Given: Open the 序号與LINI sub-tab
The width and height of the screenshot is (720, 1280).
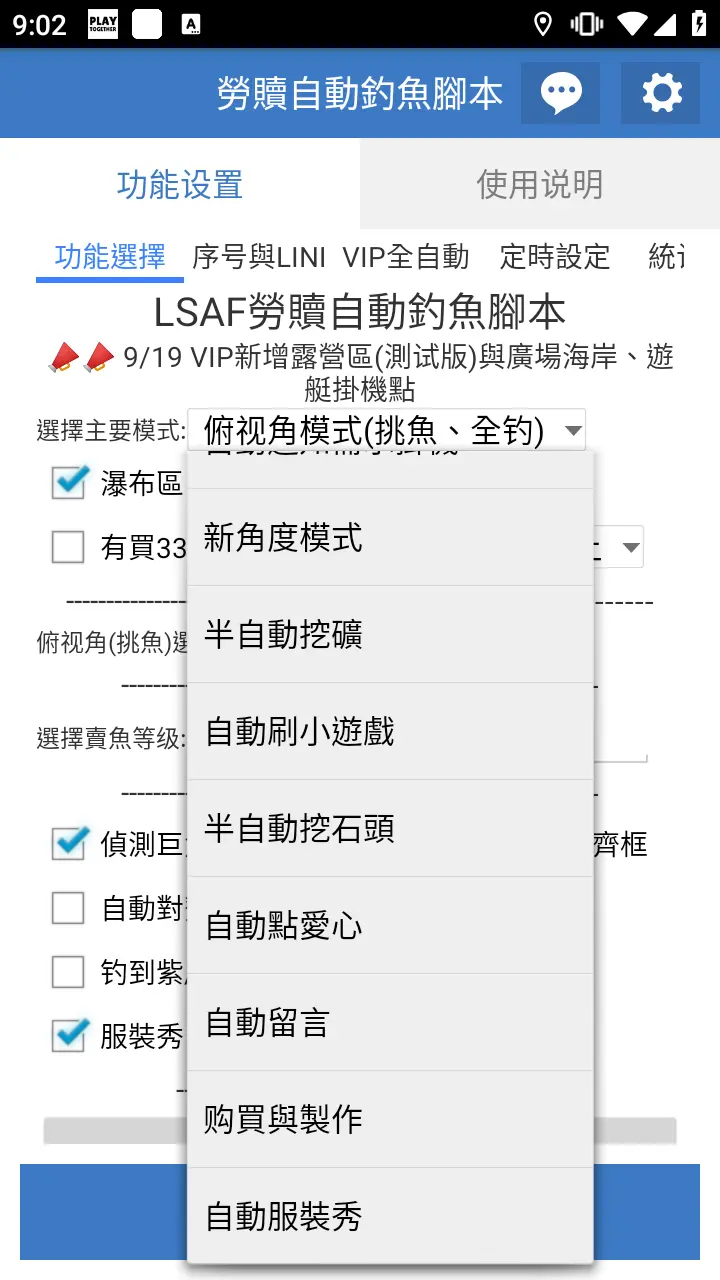Looking at the screenshot, I should pyautogui.click(x=259, y=257).
